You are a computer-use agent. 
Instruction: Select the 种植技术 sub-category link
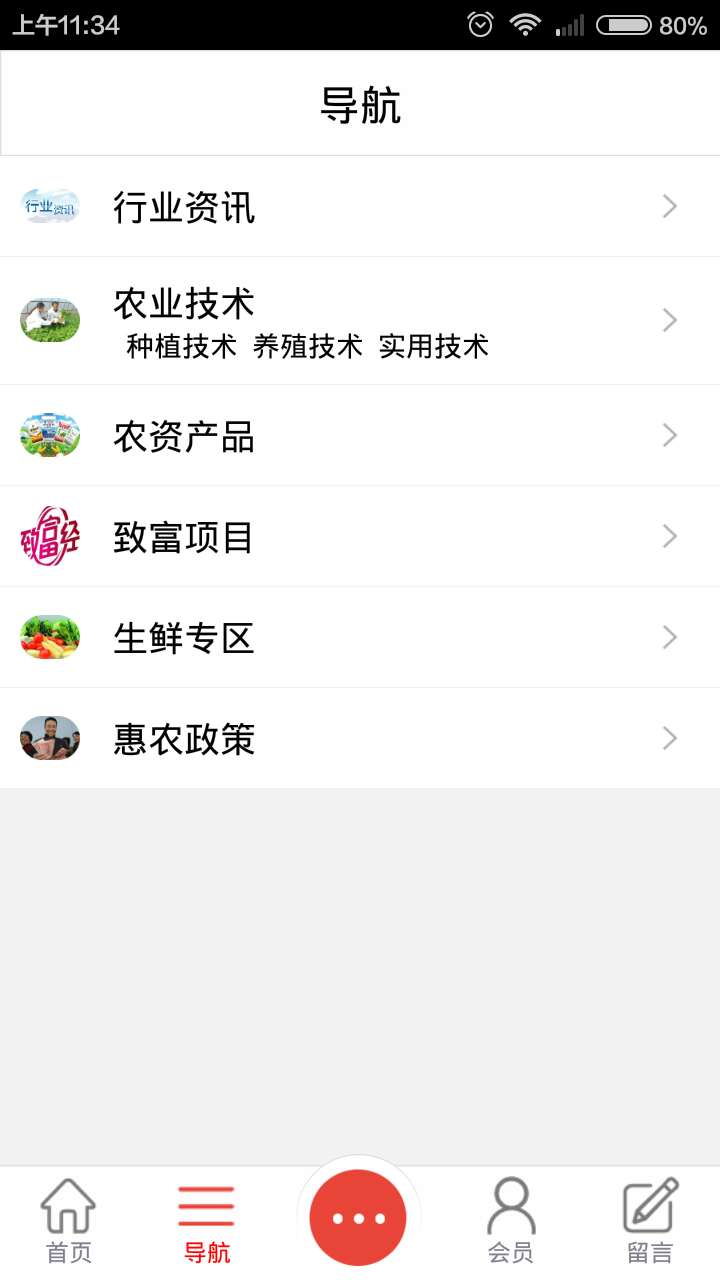point(181,347)
